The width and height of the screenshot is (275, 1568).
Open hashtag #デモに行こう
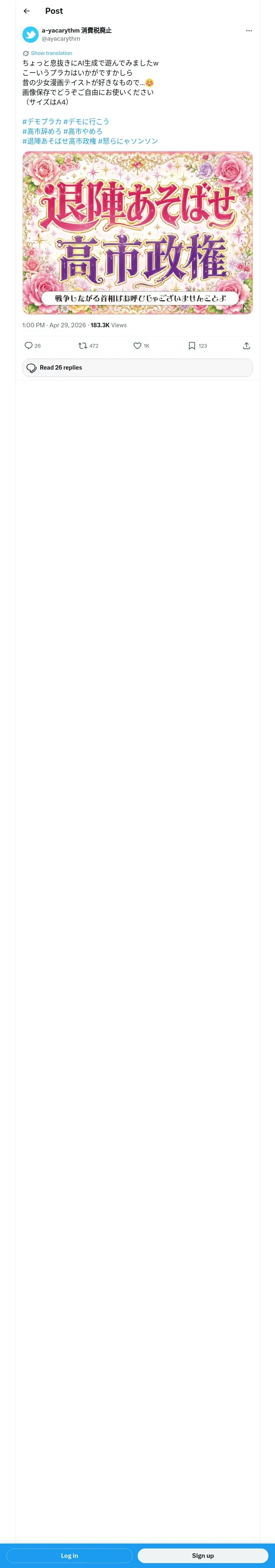87,122
